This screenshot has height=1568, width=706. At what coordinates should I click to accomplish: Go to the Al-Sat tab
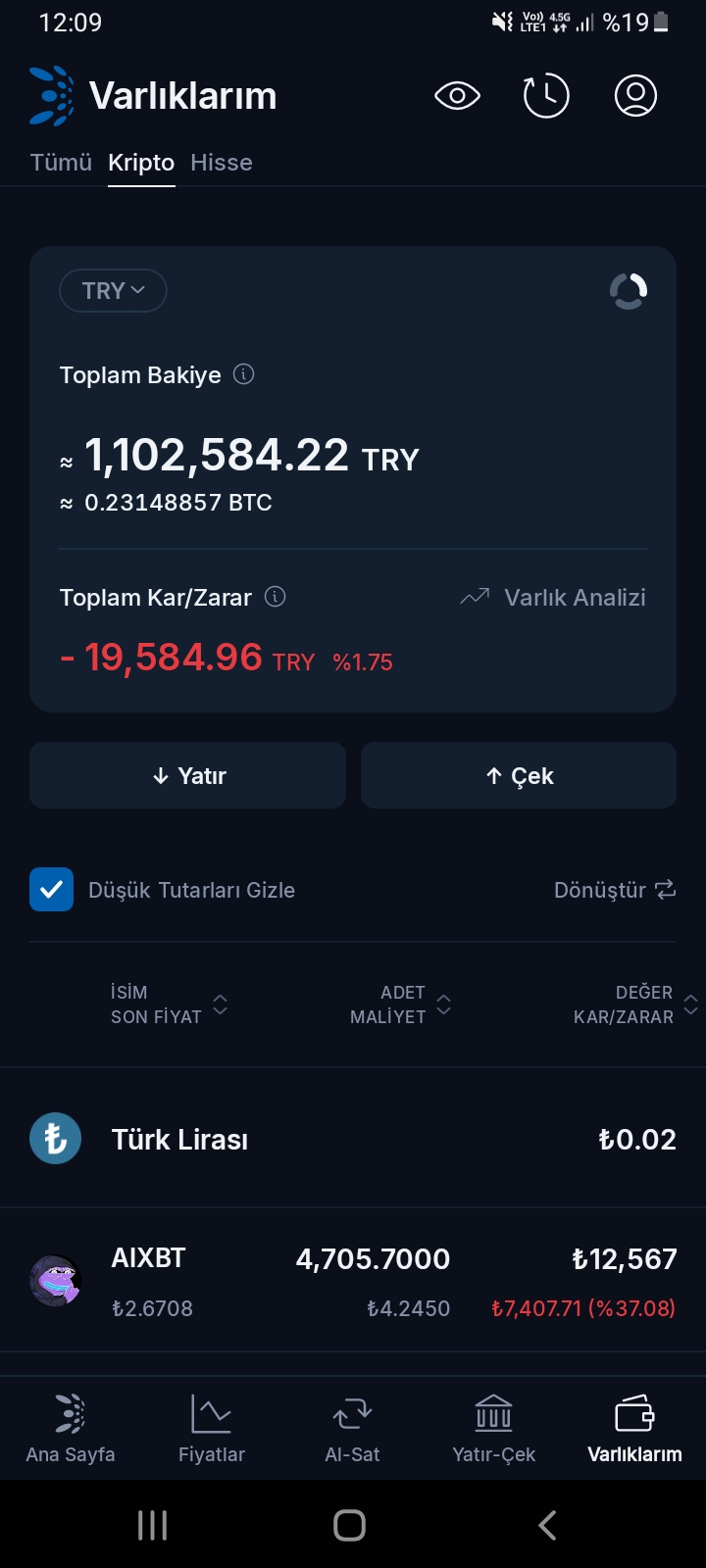[x=352, y=1429]
